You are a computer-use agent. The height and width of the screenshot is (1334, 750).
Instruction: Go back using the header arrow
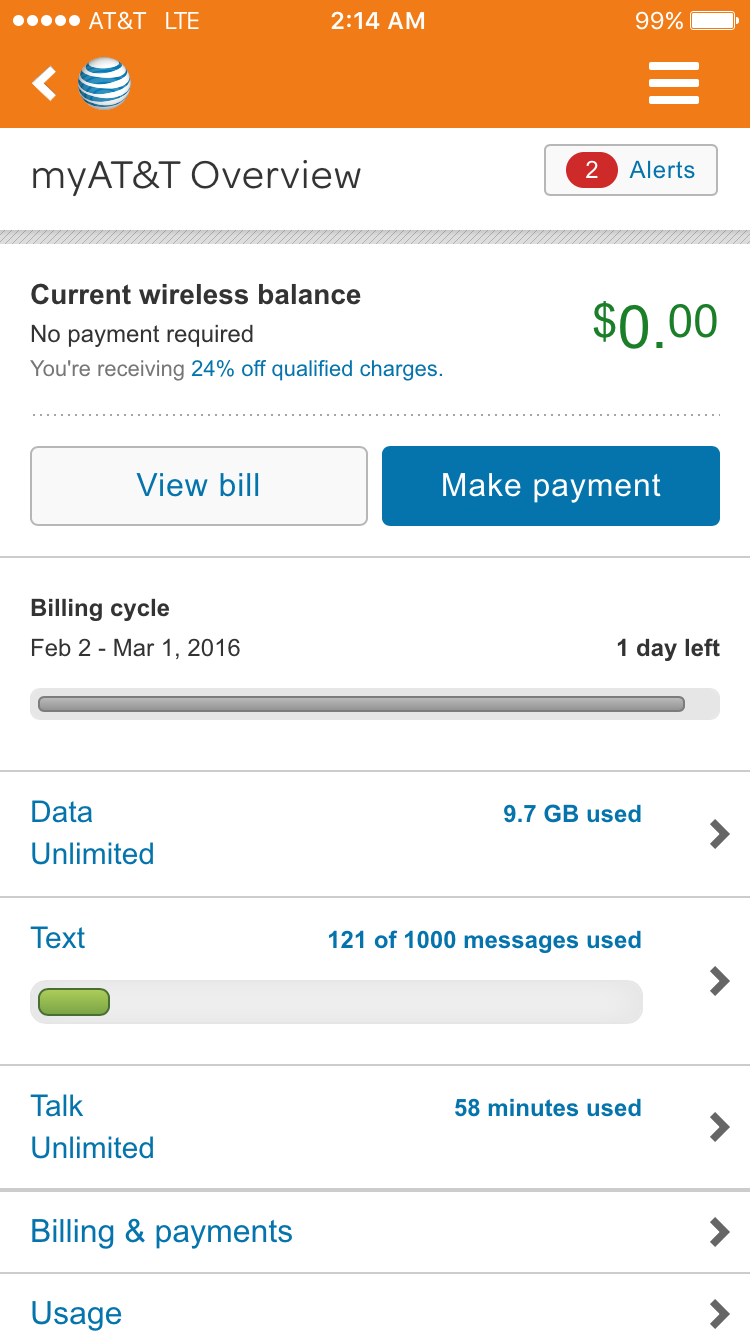click(x=44, y=84)
